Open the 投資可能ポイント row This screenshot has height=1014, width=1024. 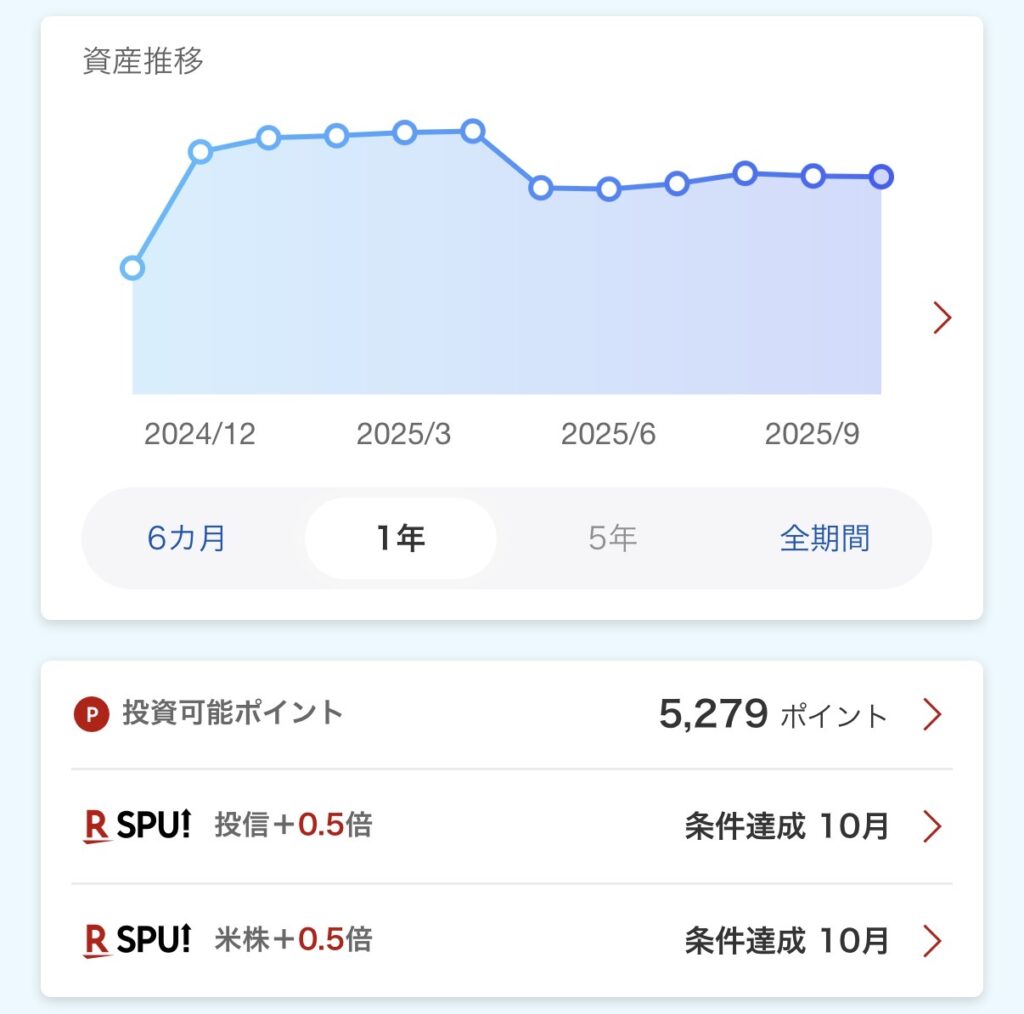tap(511, 714)
